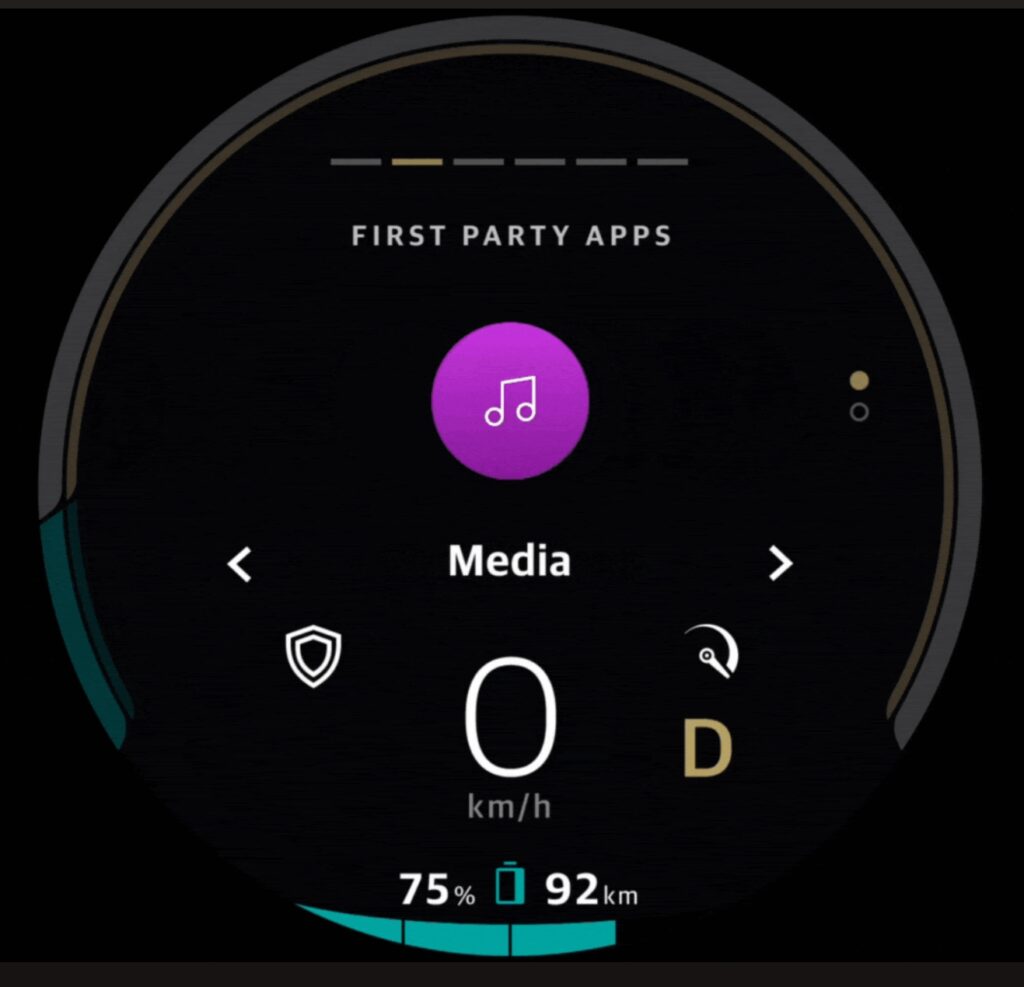This screenshot has width=1024, height=987.
Task: Open the shield safety icon
Action: 313,656
